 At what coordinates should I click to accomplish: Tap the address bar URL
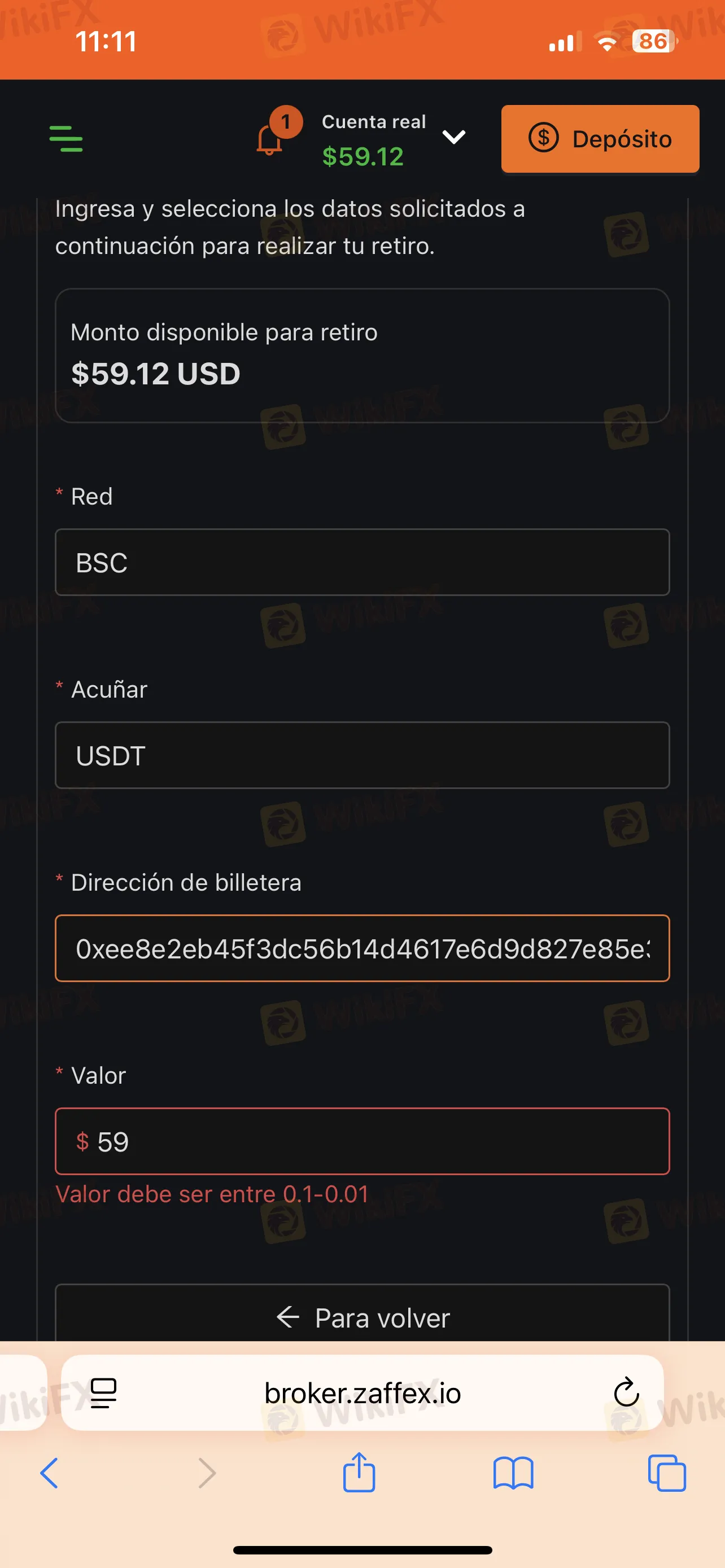coord(362,1392)
